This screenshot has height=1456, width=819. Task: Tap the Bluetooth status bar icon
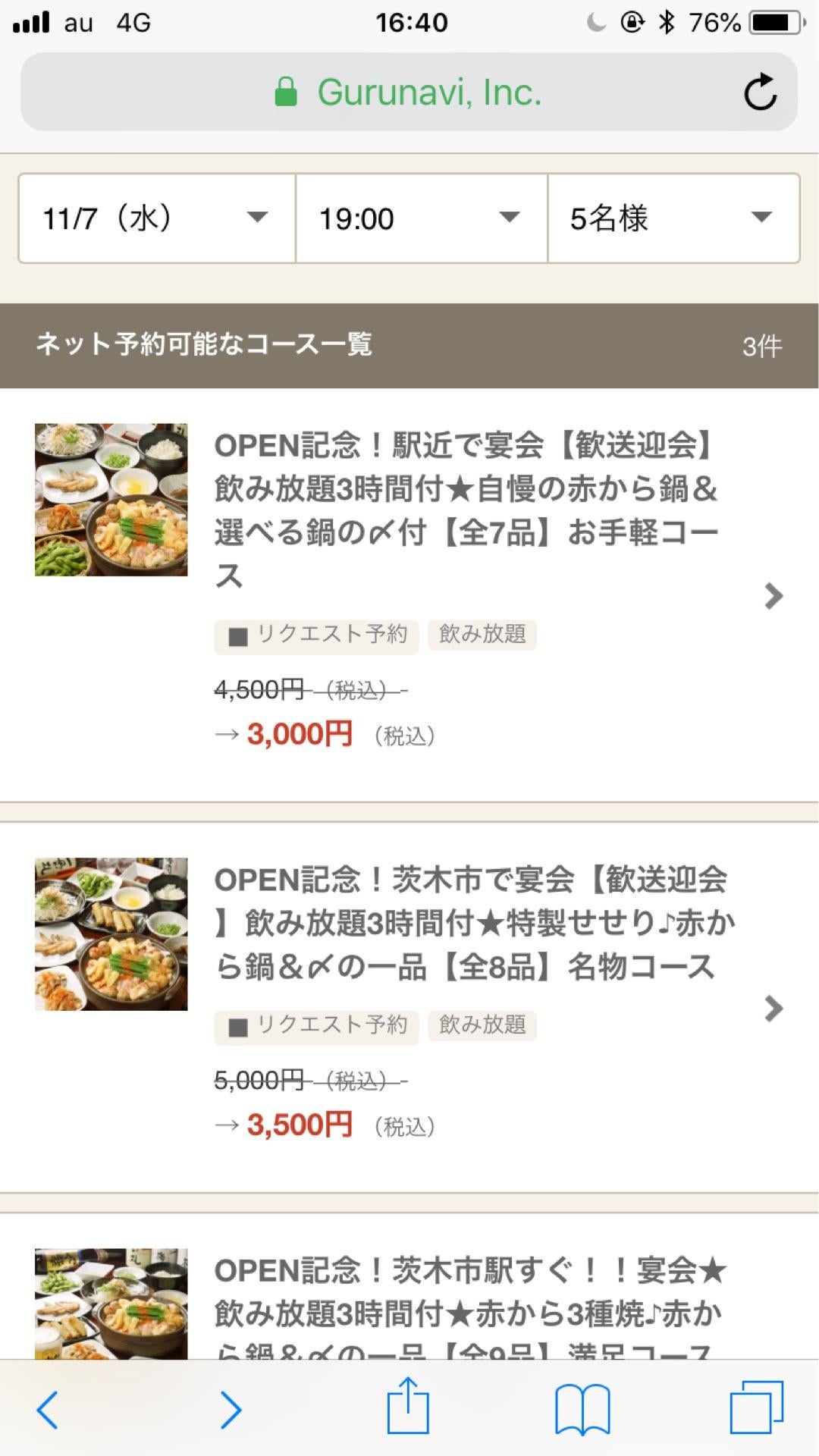[x=667, y=22]
